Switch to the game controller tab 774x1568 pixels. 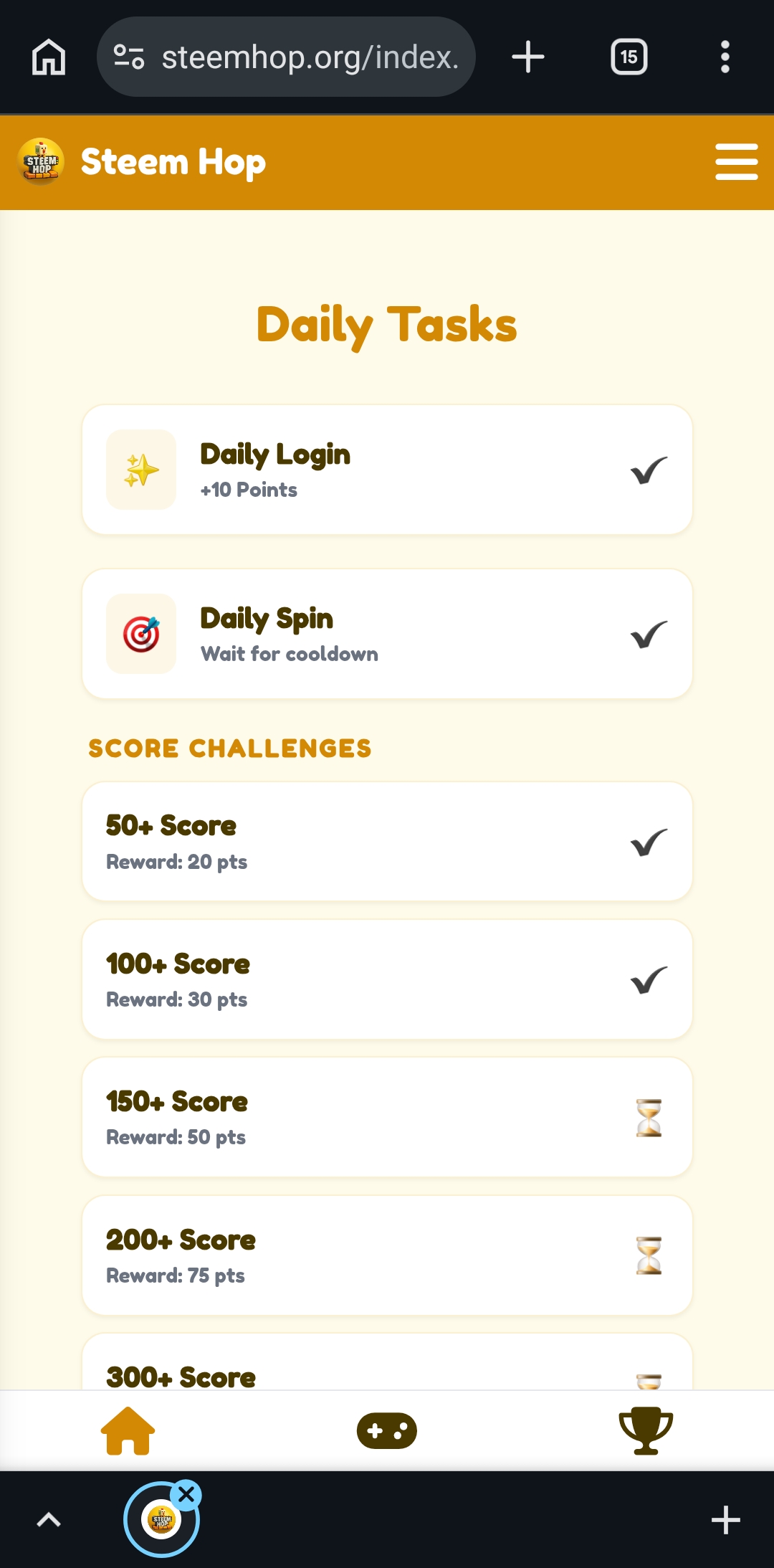387,1430
